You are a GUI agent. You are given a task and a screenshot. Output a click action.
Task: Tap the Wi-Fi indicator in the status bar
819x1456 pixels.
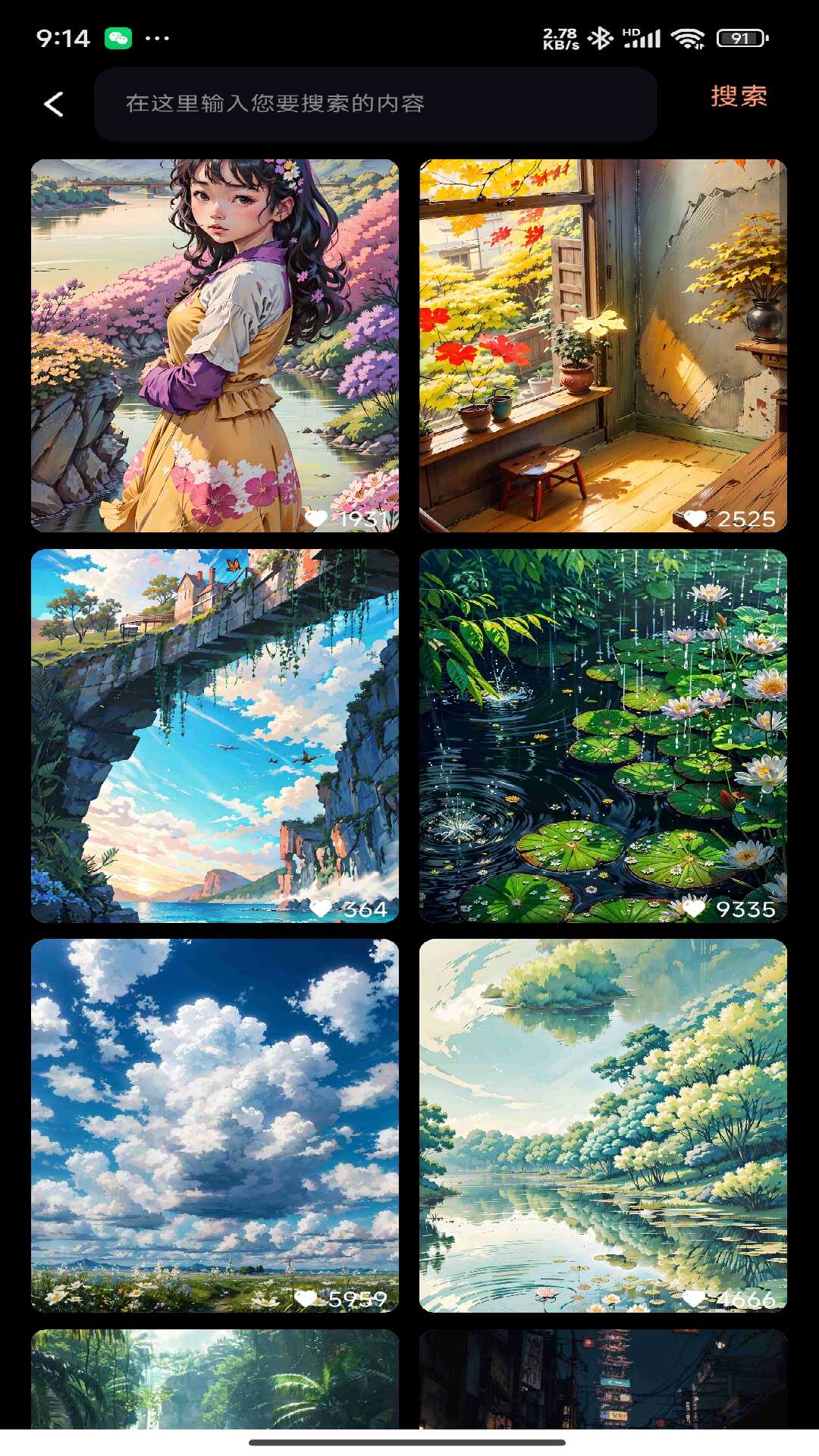(x=689, y=36)
